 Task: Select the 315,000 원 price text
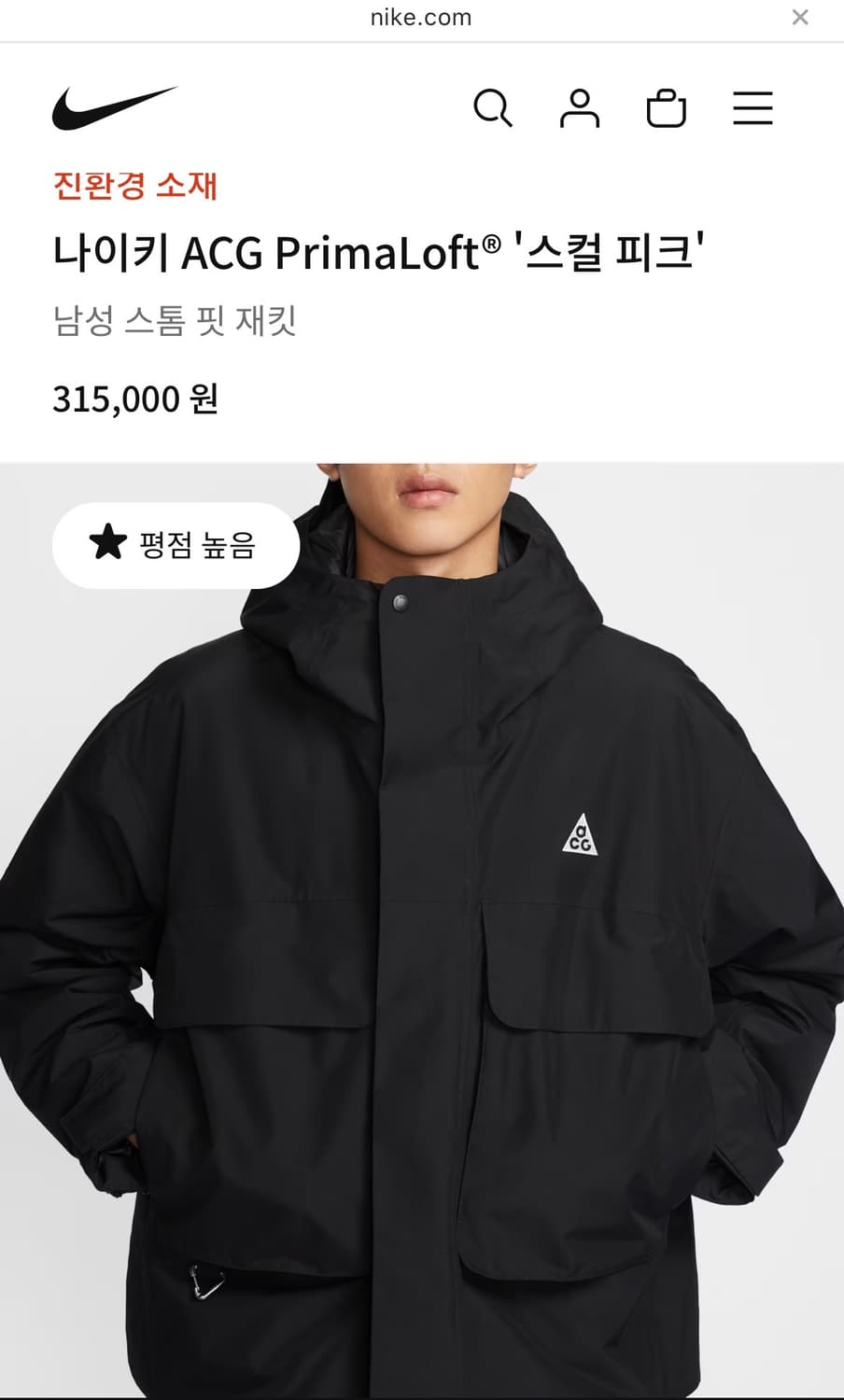point(134,399)
